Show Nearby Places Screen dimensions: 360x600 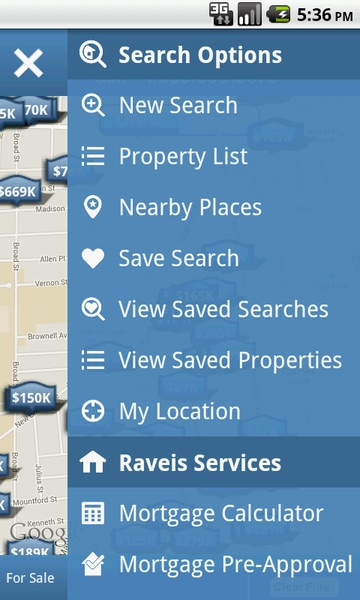click(x=214, y=207)
